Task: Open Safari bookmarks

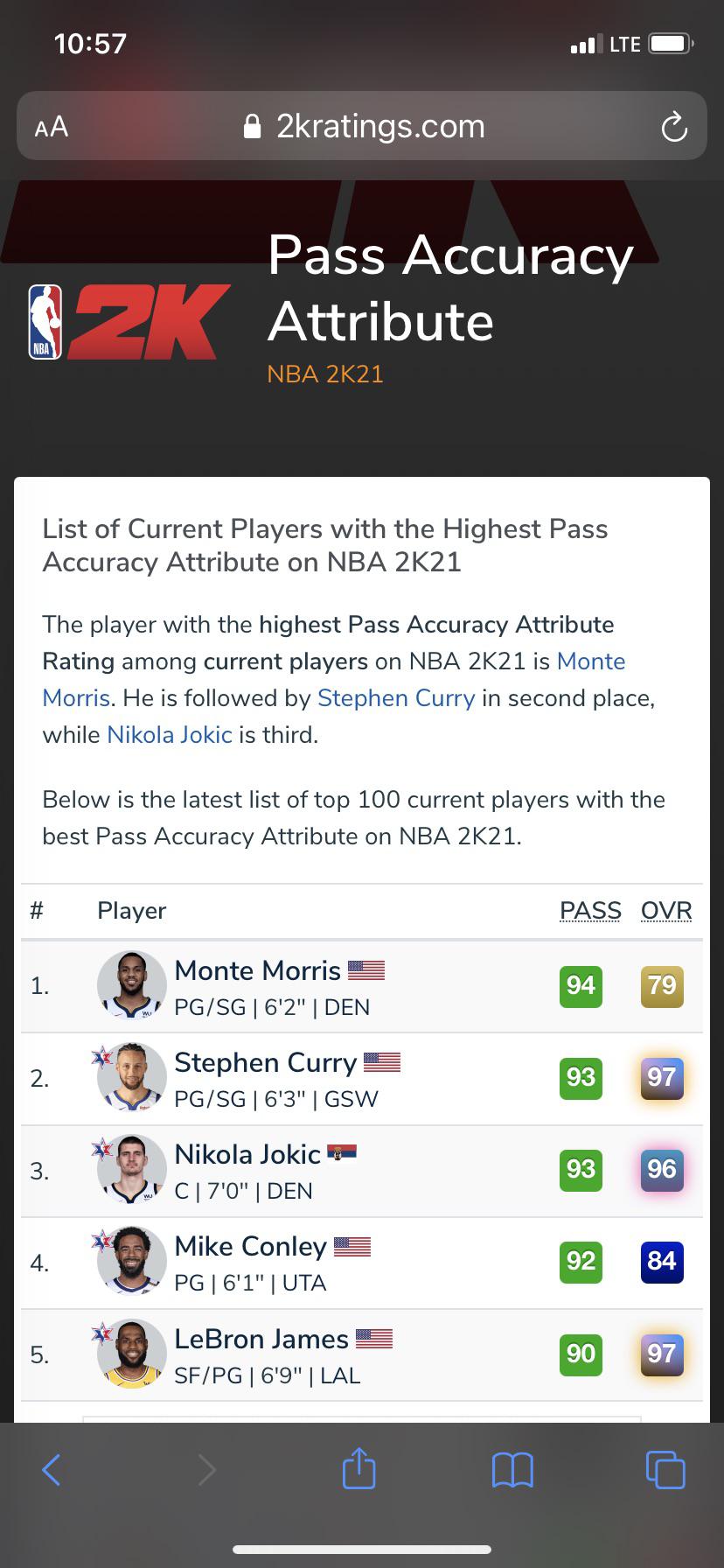Action: tap(512, 1469)
